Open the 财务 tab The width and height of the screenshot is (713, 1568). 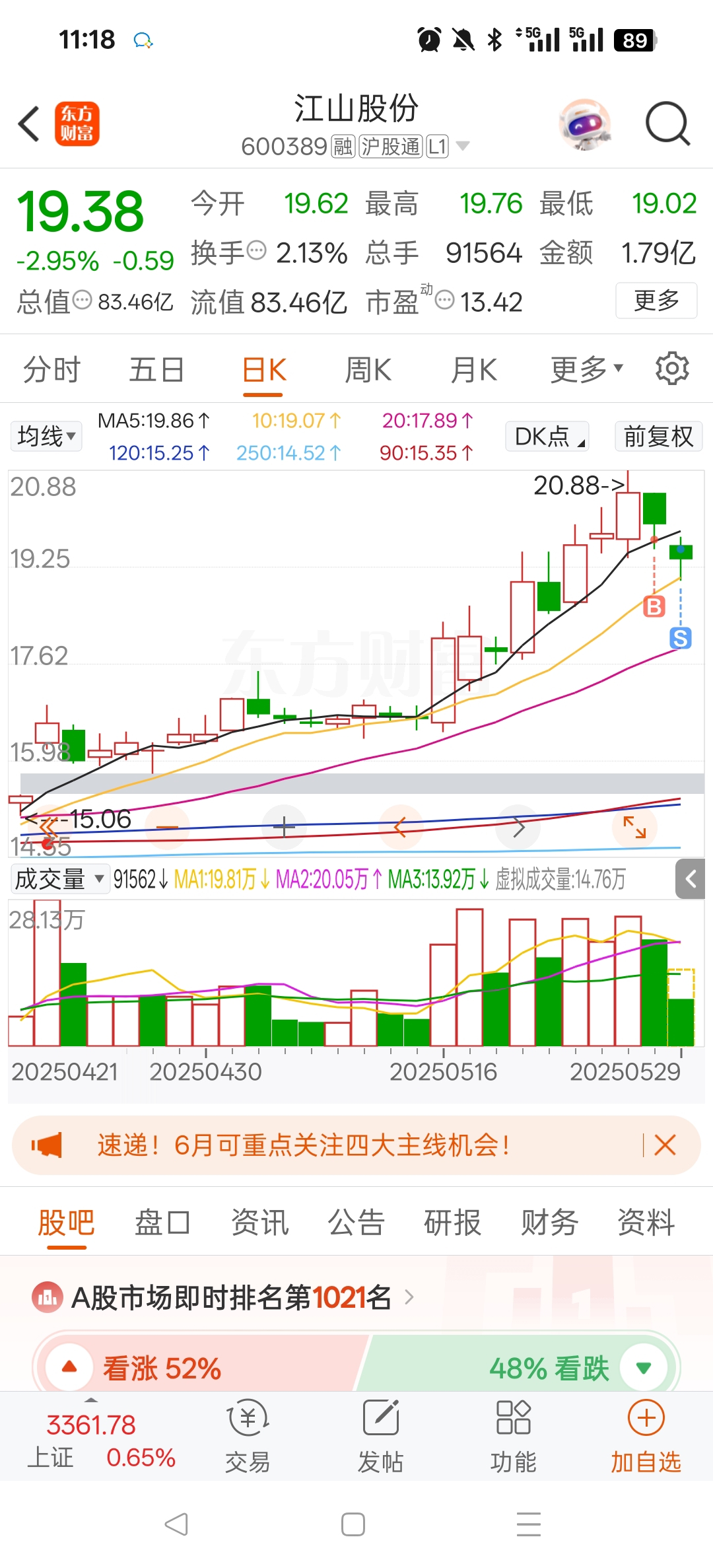coord(549,1222)
